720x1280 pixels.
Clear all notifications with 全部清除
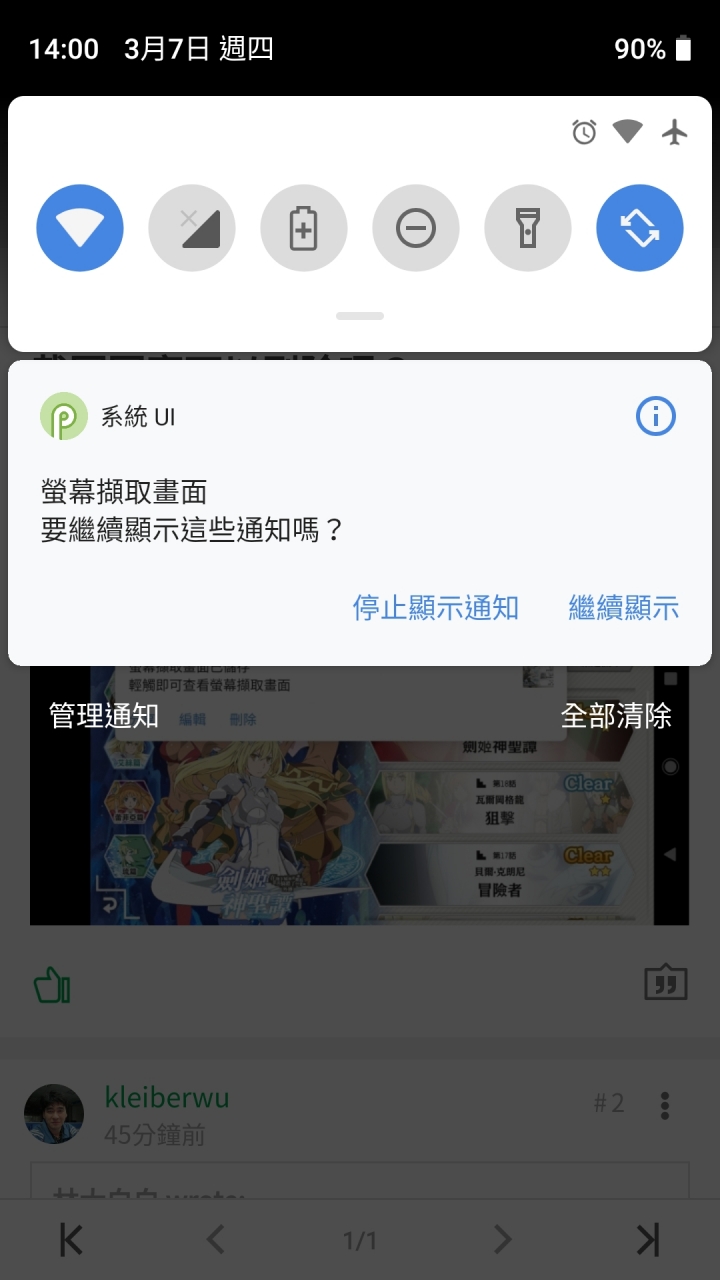tap(616, 716)
